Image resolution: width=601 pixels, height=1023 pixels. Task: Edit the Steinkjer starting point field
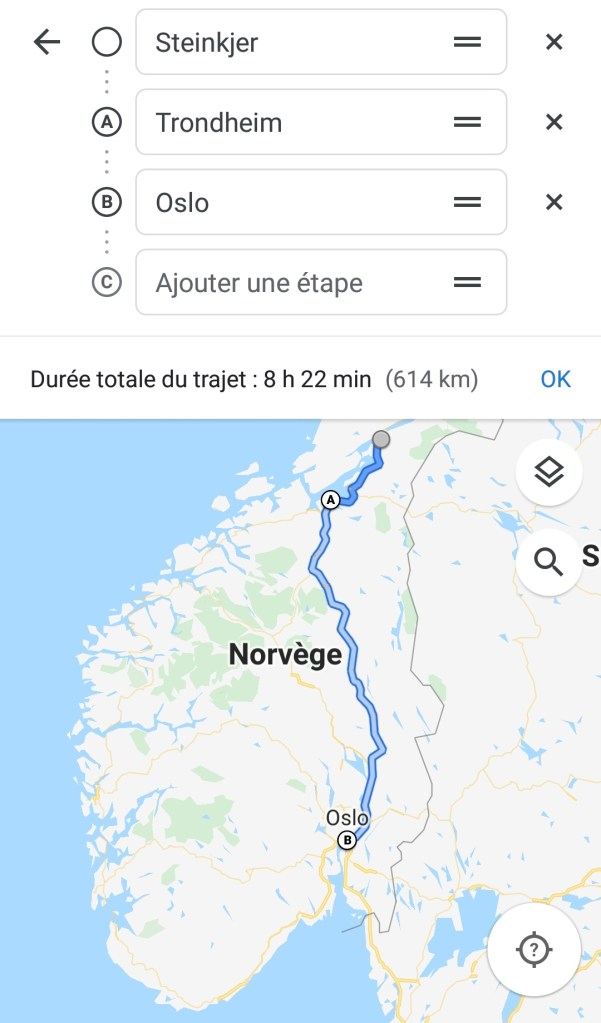click(290, 42)
